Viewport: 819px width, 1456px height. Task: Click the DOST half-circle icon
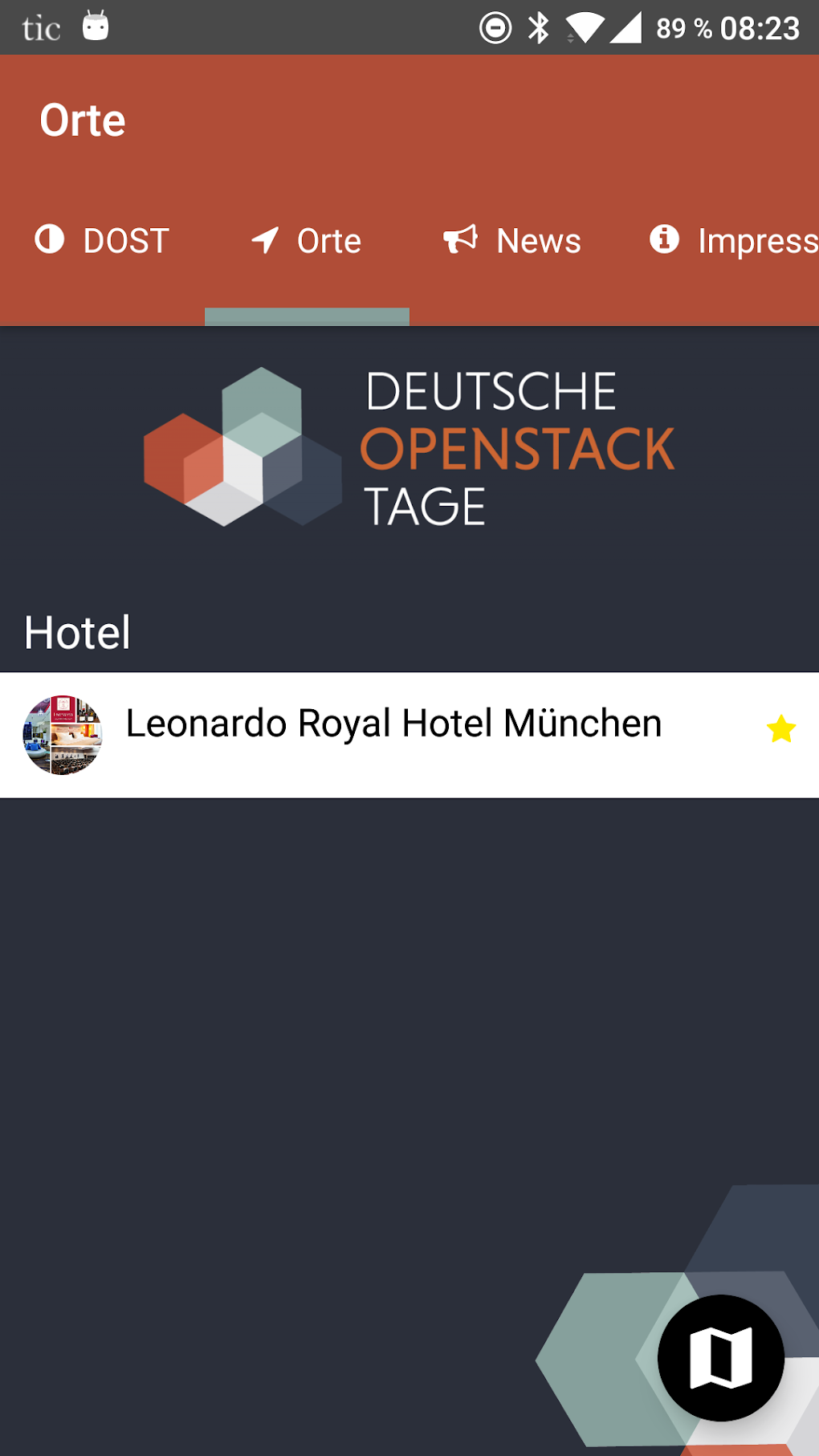click(x=50, y=240)
